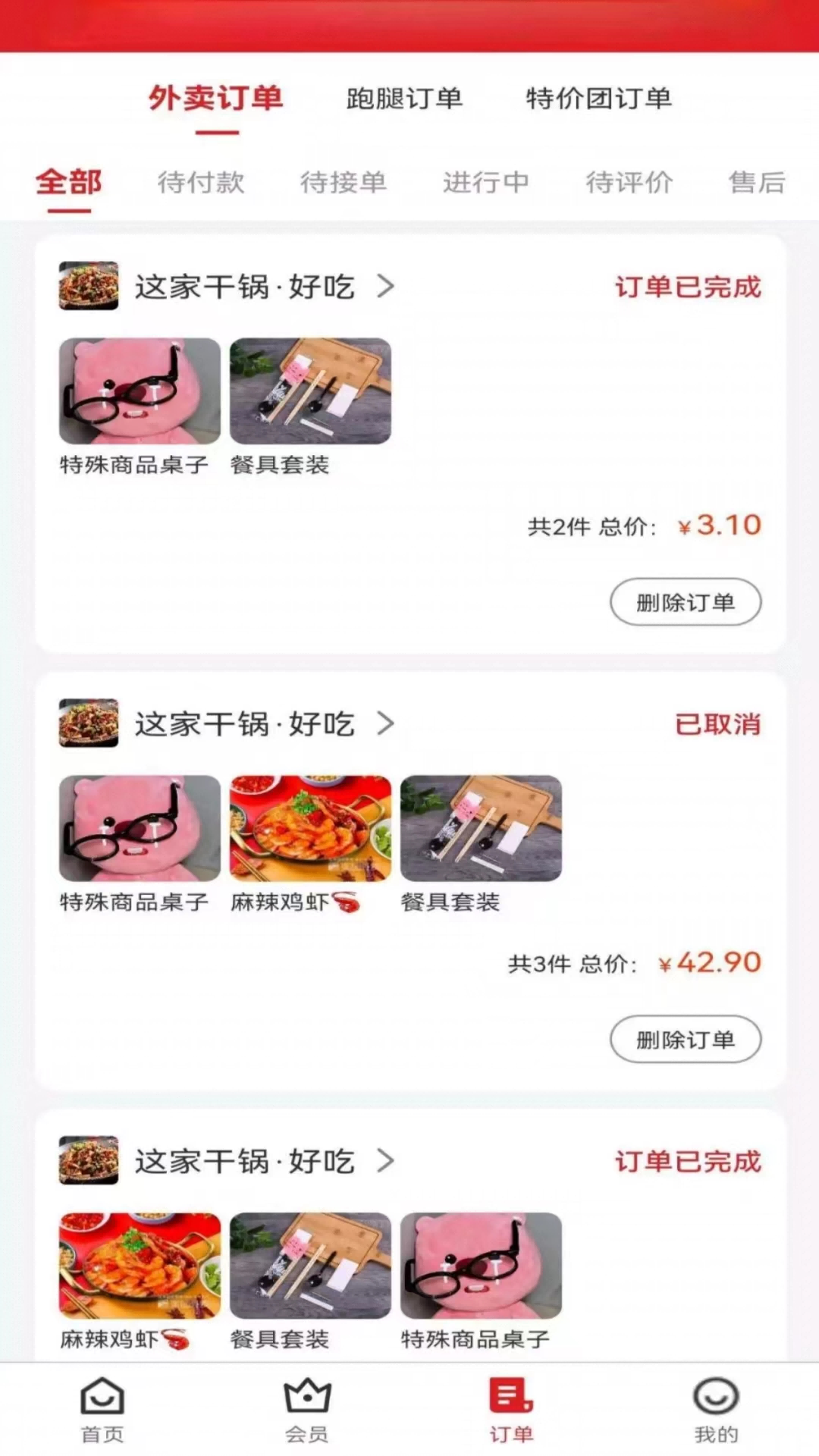This screenshot has height=1456, width=819.
Task: Open the 售后 orders filter
Action: [x=756, y=182]
